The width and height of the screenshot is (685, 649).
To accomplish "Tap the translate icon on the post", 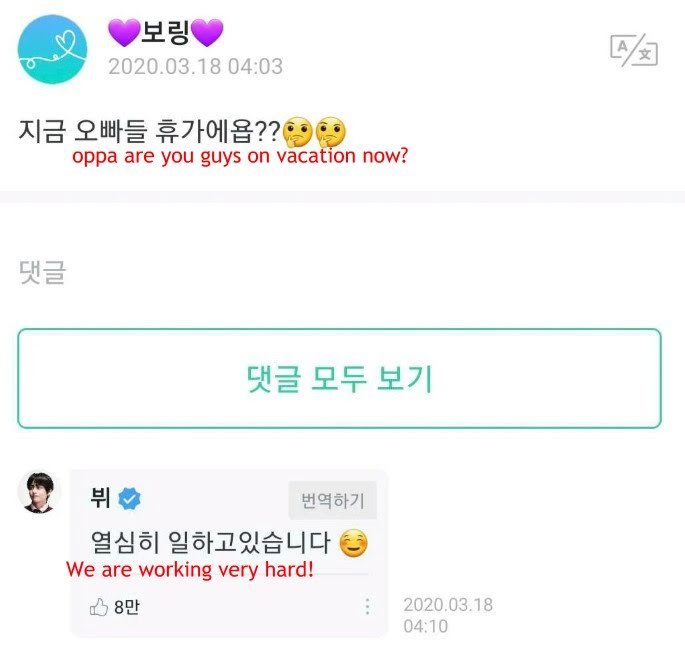I will (x=633, y=50).
